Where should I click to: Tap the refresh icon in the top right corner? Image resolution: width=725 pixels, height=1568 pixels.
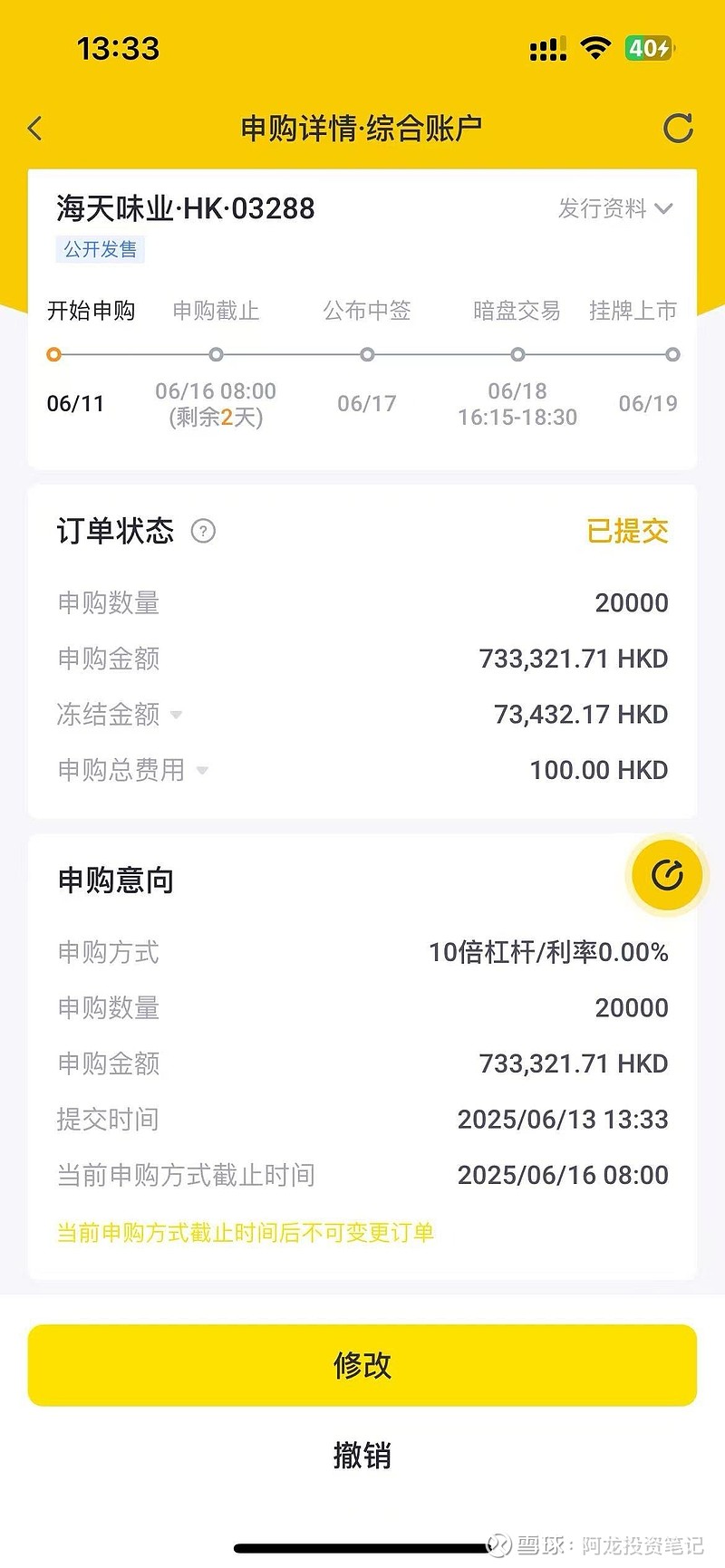[x=678, y=128]
